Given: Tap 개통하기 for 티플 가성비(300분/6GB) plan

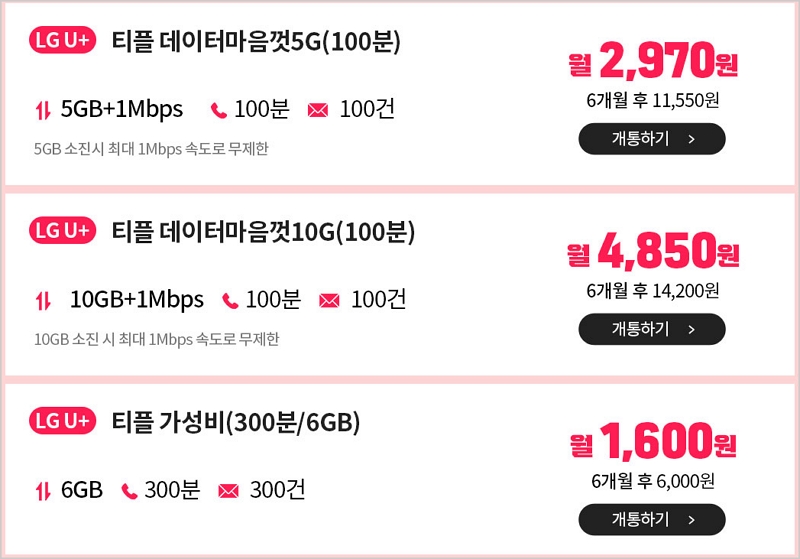Looking at the screenshot, I should (x=652, y=519).
